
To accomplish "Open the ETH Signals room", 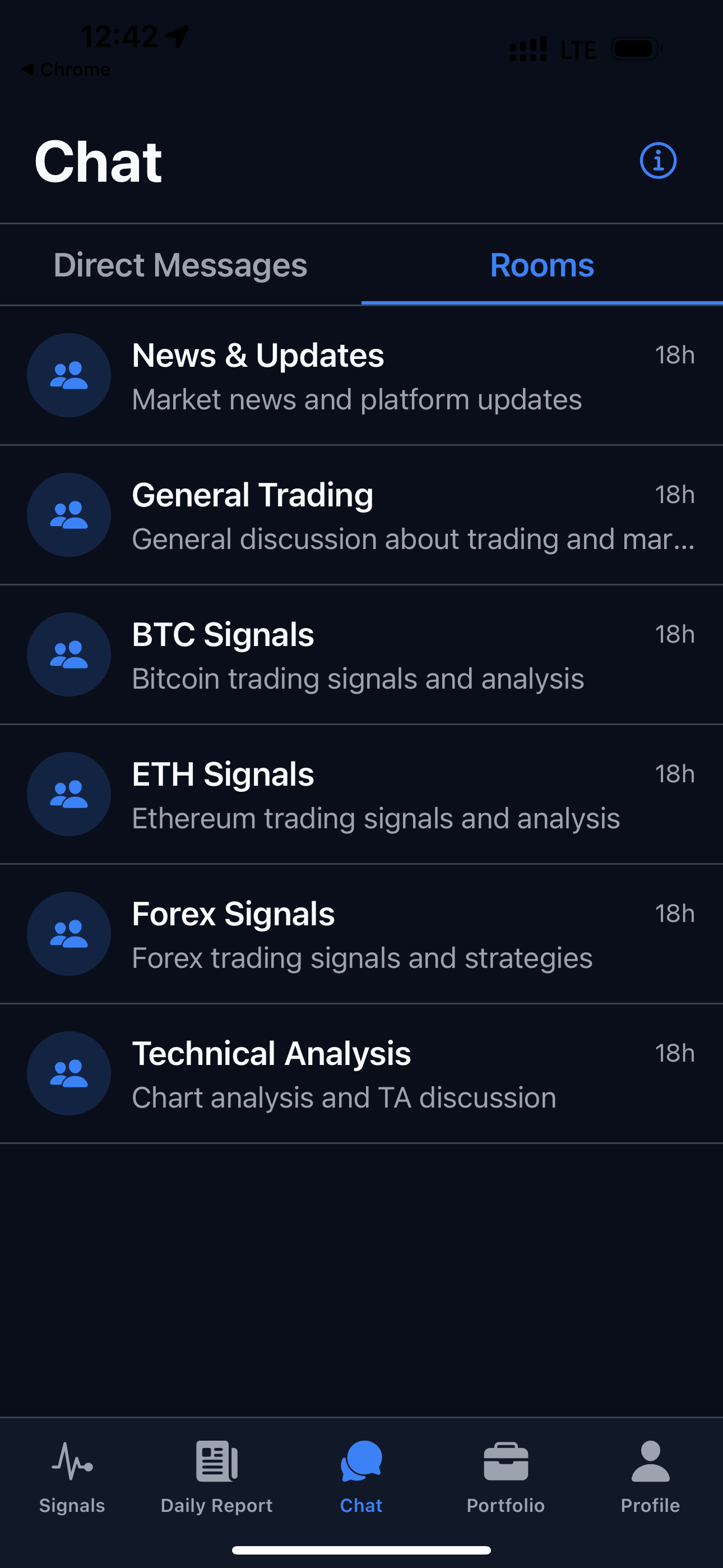I will 361,794.
